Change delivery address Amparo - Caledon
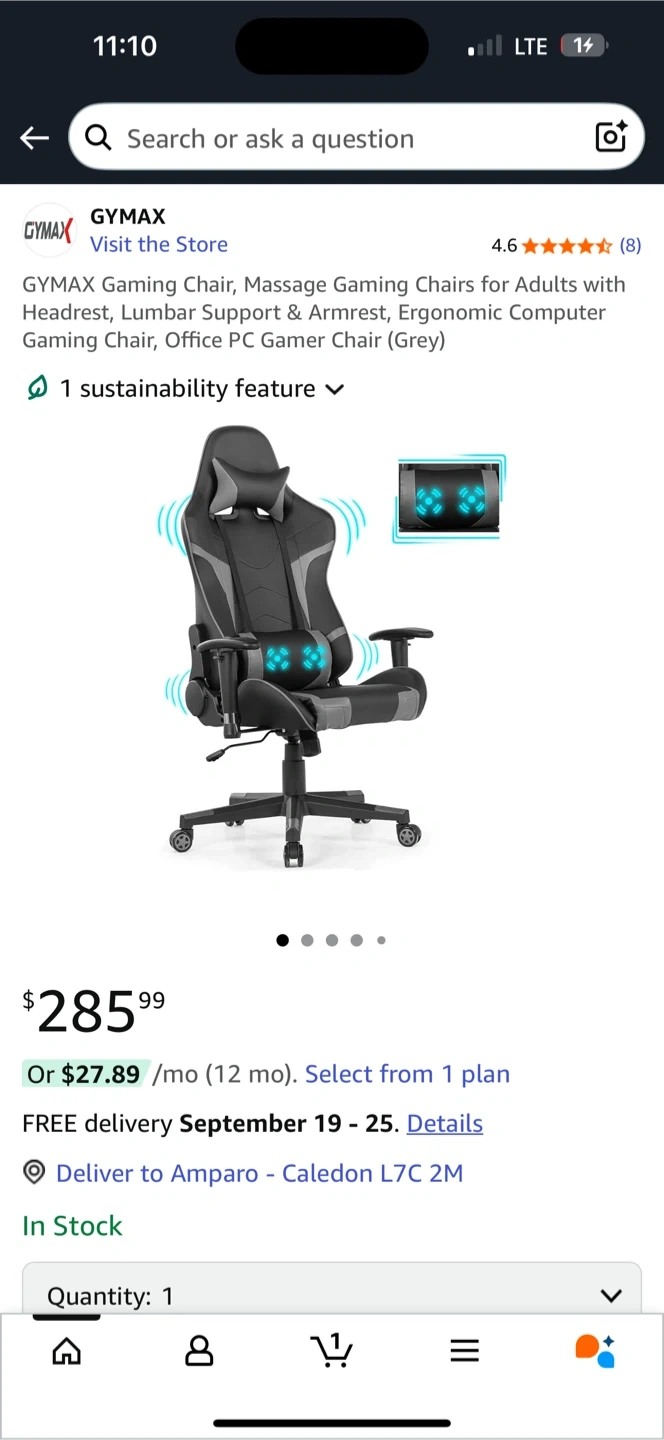Image resolution: width=664 pixels, height=1440 pixels. [x=259, y=1173]
